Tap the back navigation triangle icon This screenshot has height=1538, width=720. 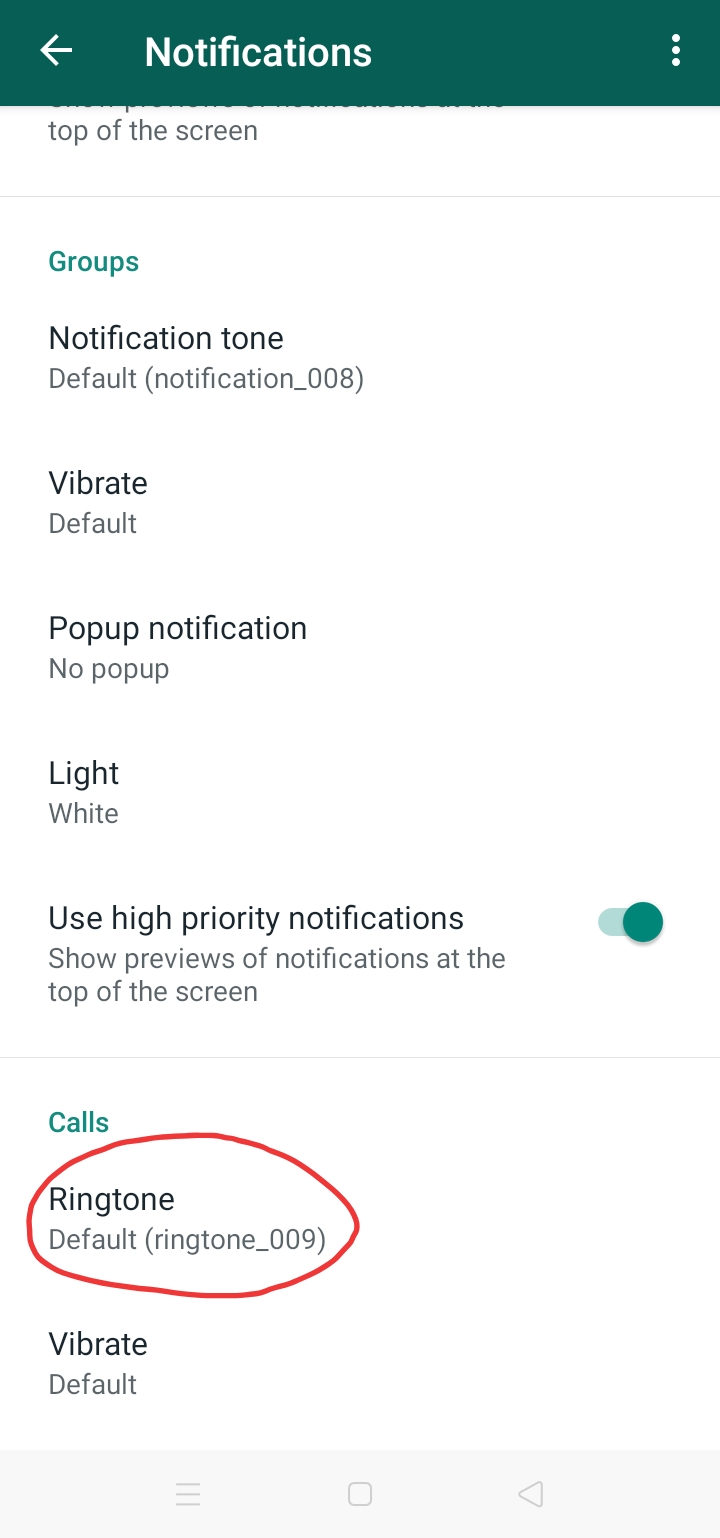(x=530, y=1494)
